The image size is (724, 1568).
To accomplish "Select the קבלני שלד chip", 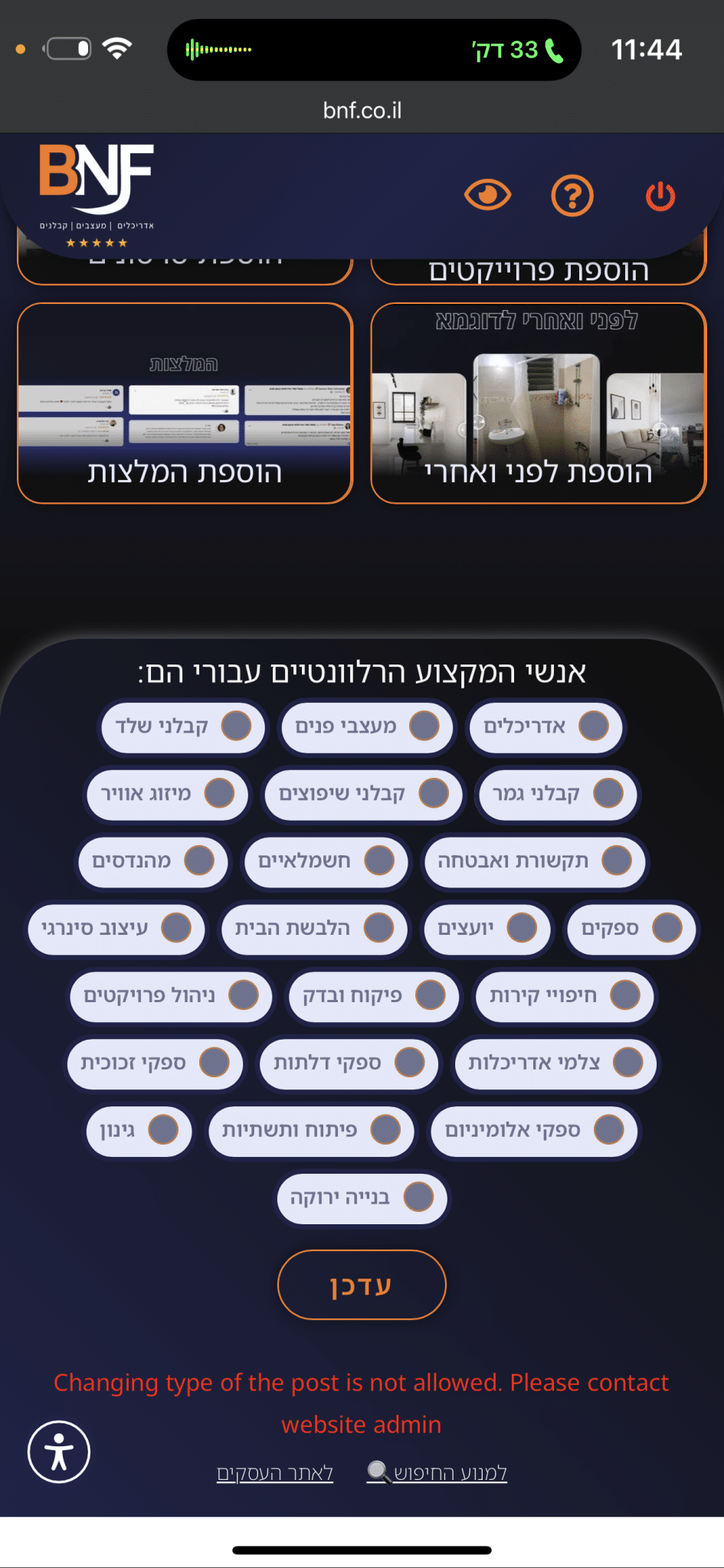I will click(x=182, y=726).
